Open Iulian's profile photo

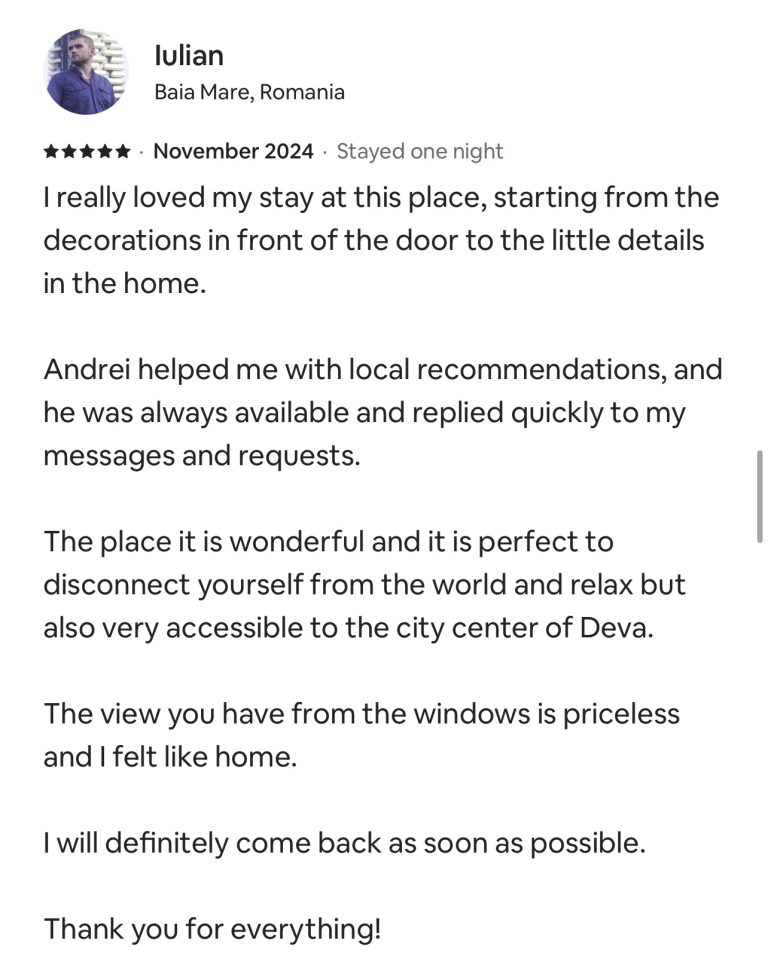click(x=86, y=72)
